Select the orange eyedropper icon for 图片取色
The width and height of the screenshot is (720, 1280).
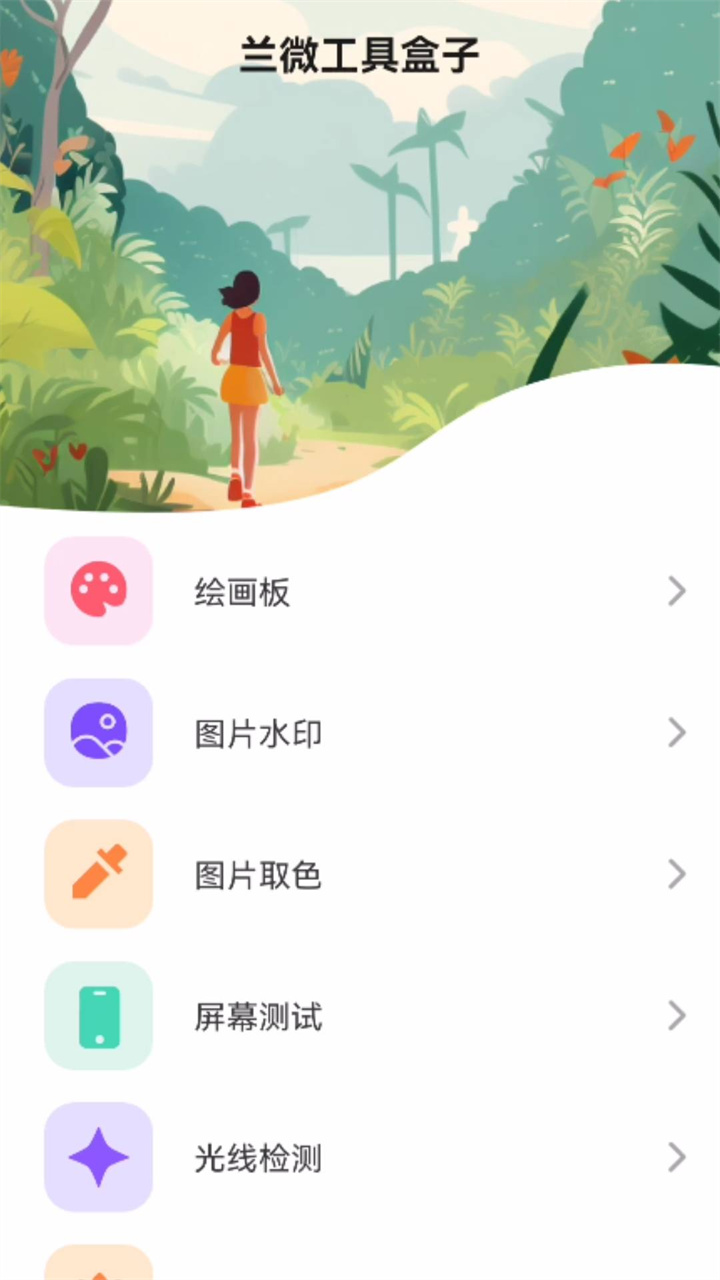[98, 875]
